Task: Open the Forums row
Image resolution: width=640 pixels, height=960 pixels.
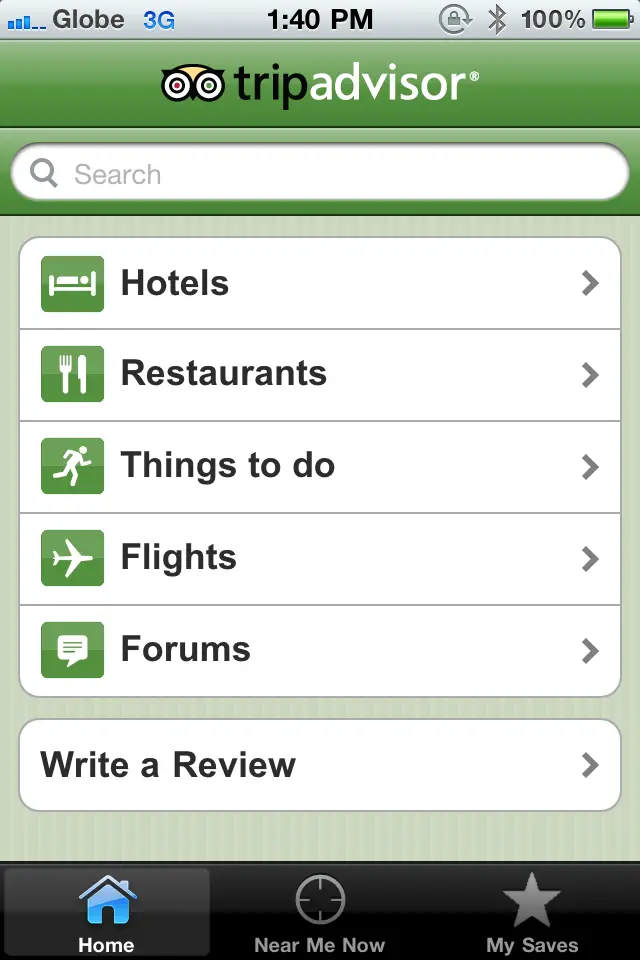Action: 320,651
